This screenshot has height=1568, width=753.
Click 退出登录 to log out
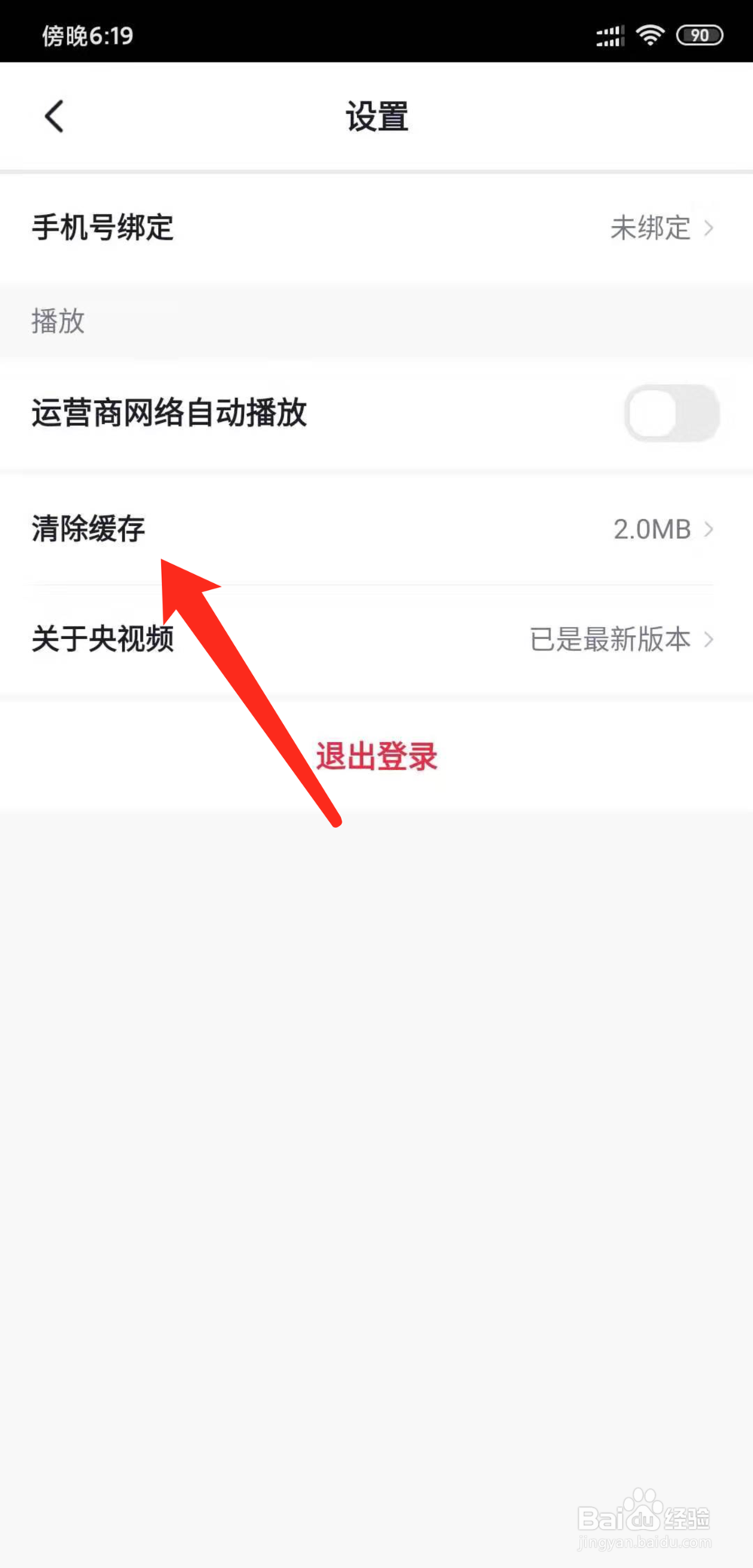tap(376, 756)
